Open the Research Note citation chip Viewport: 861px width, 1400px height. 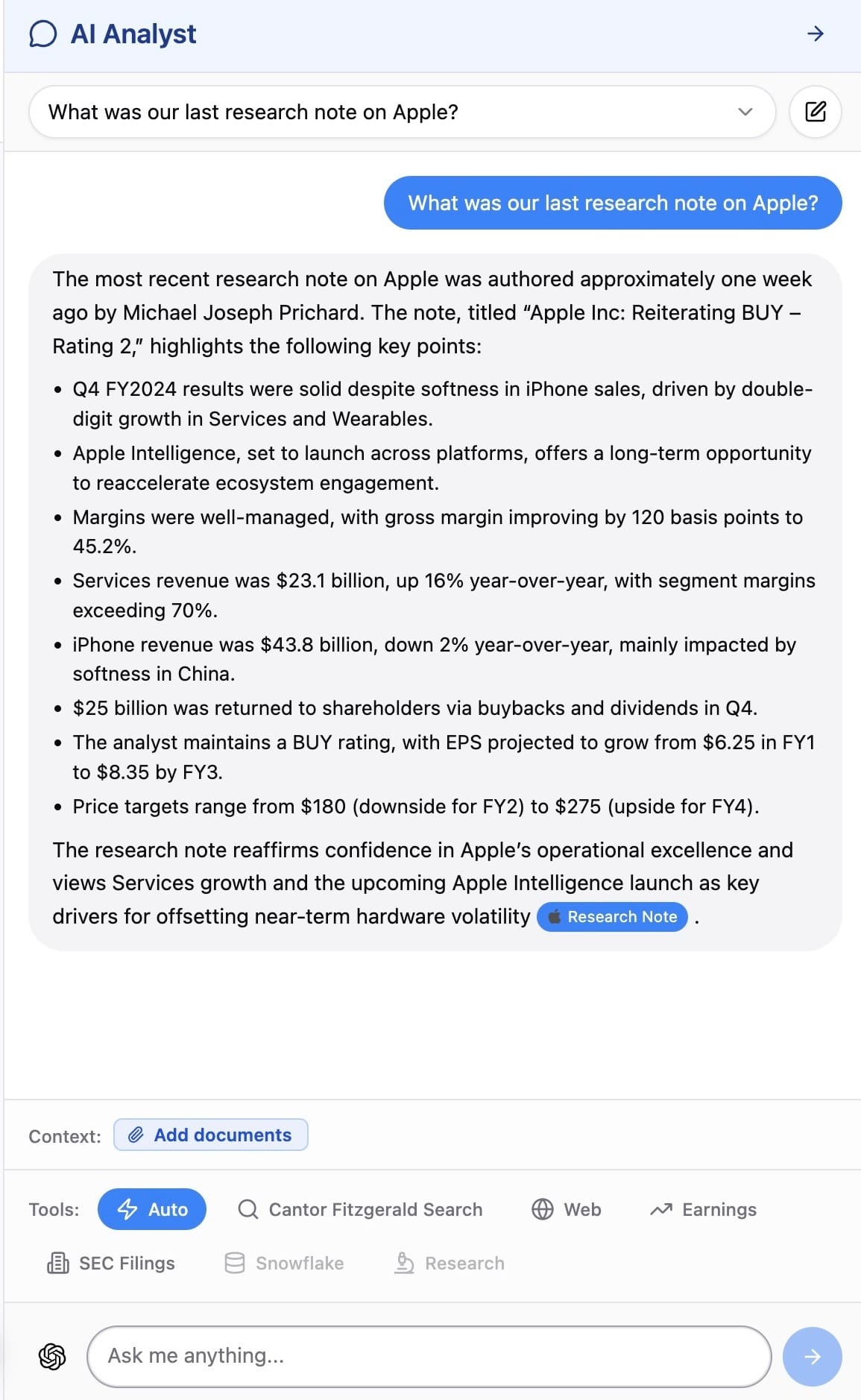(612, 916)
